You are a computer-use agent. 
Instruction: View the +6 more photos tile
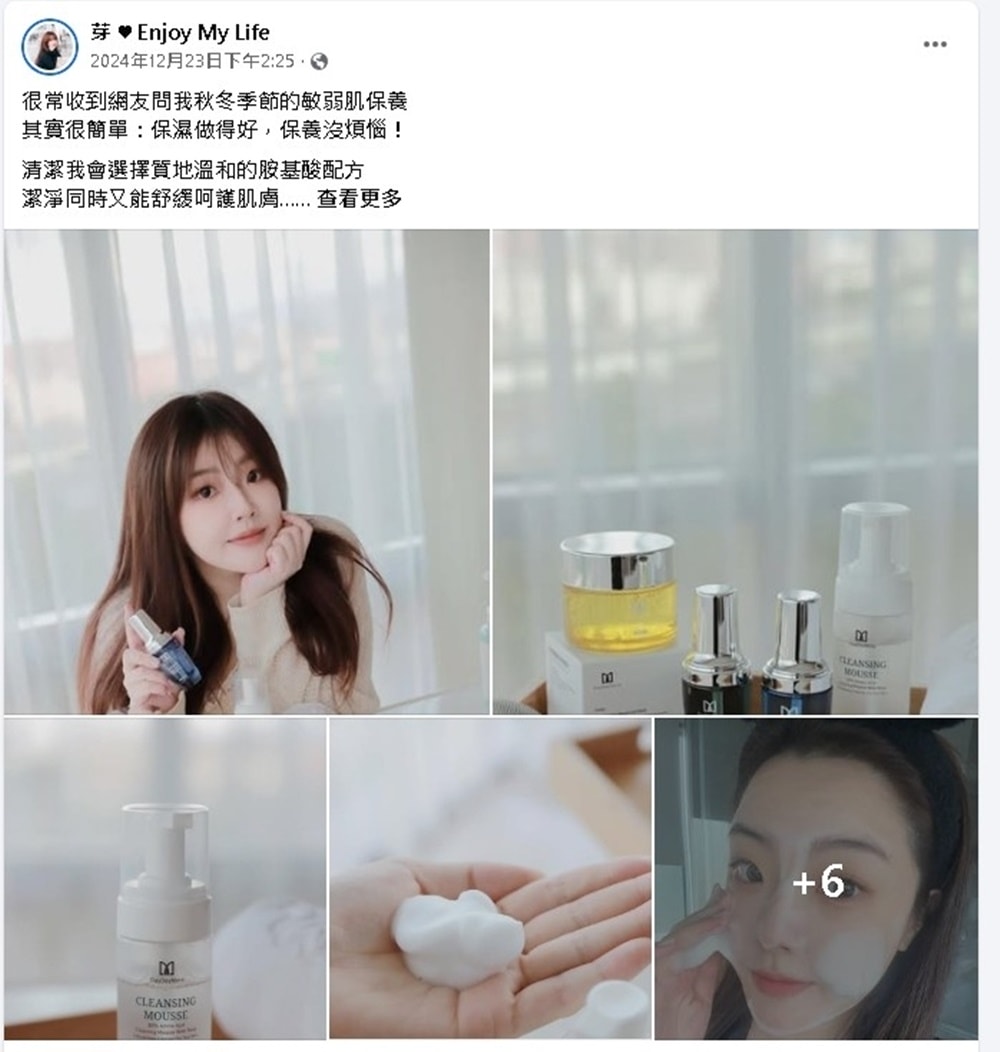pyautogui.click(x=816, y=878)
